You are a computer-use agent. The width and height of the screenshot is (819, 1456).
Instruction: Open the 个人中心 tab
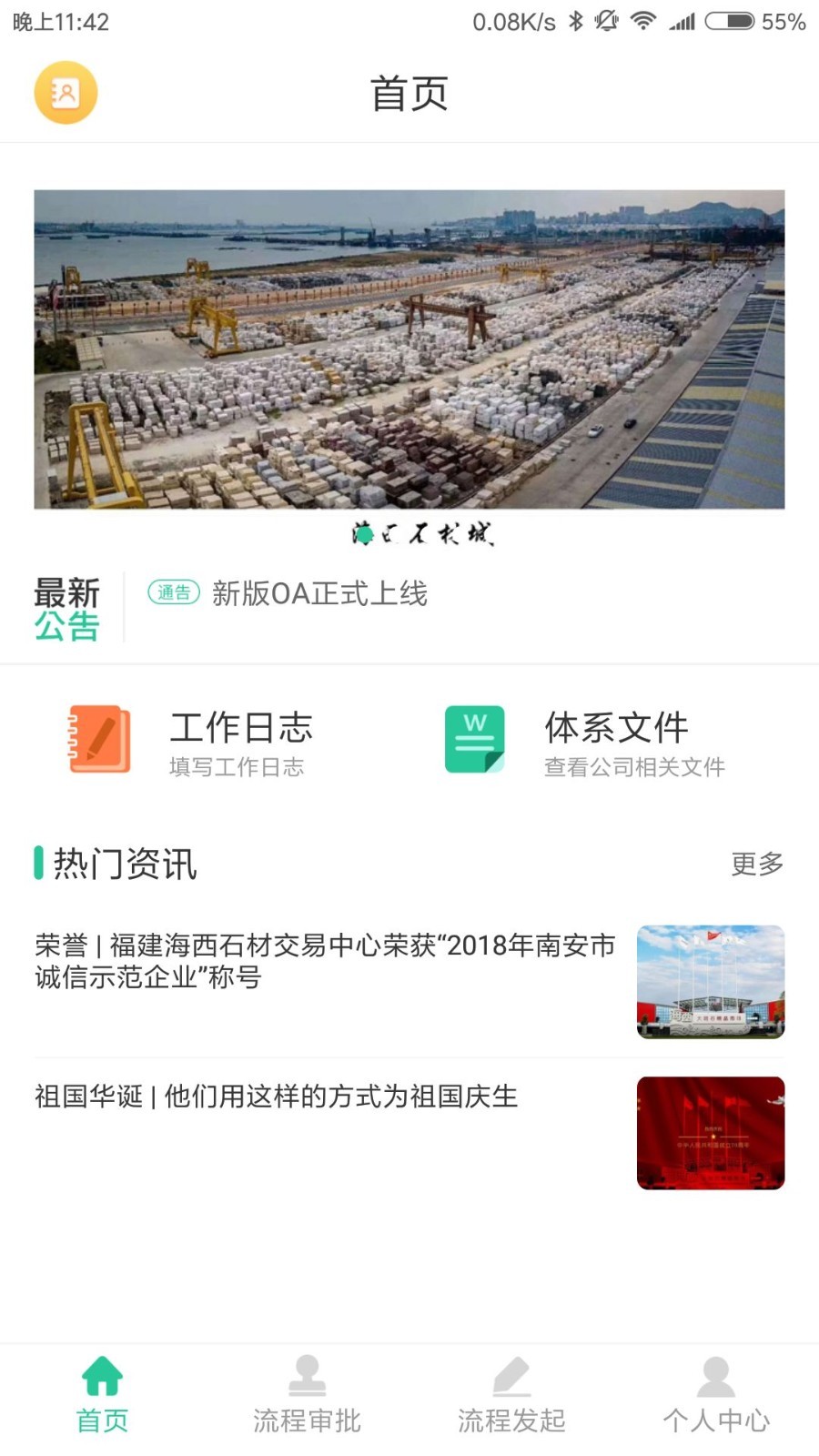[716, 1394]
